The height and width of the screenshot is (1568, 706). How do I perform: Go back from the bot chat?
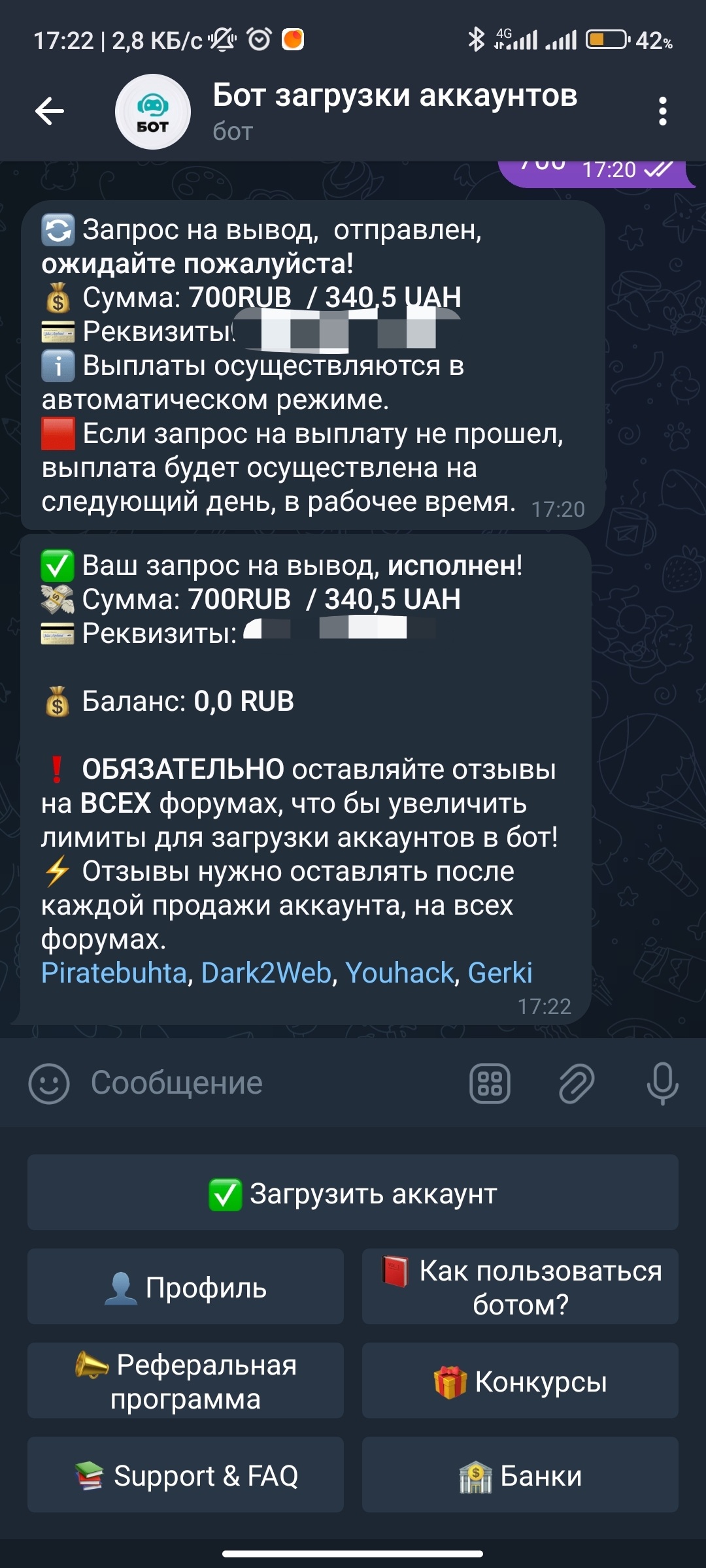point(50,111)
